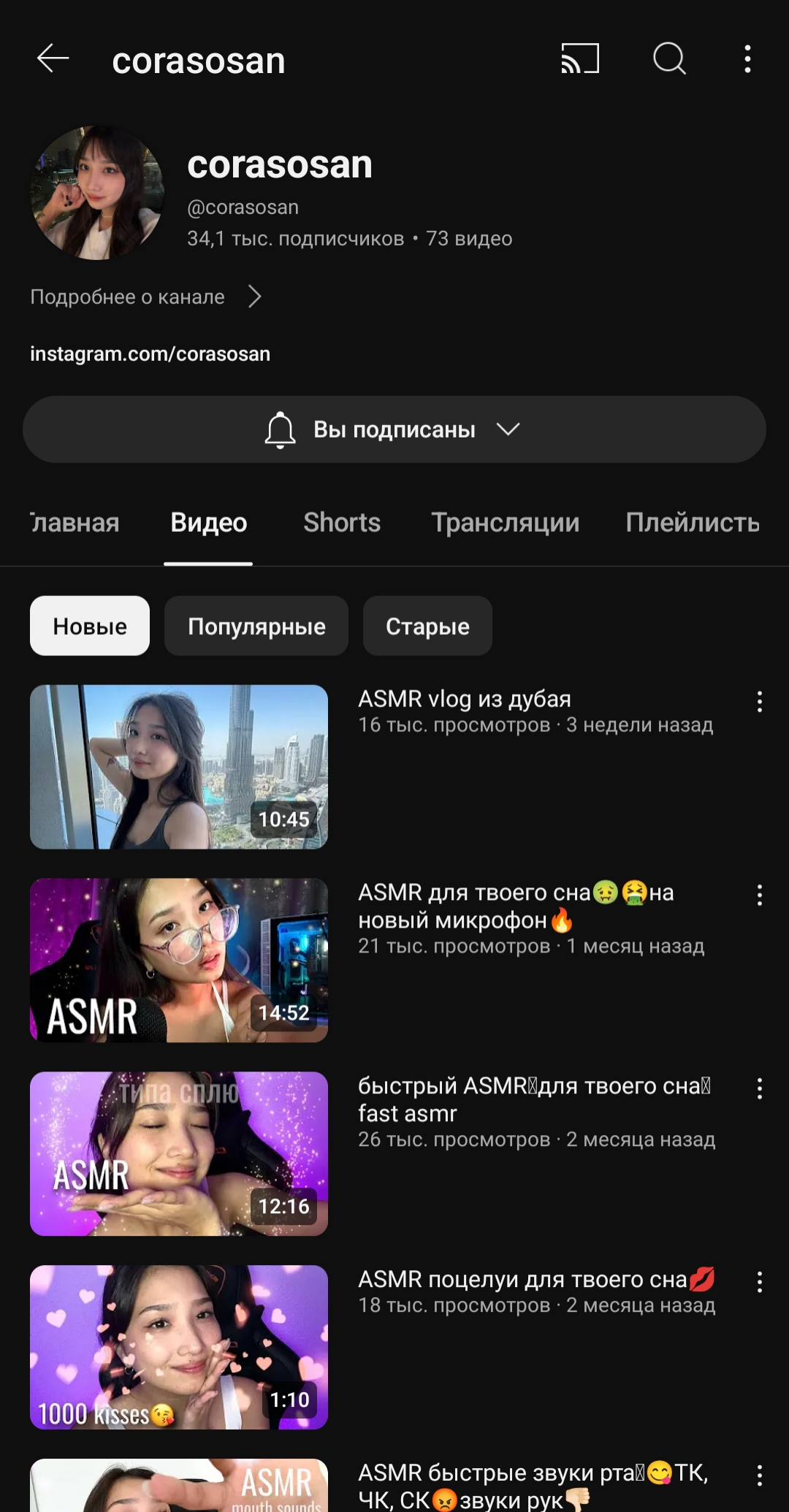Open Подробнее о канале details
This screenshot has width=789, height=1512.
(146, 297)
